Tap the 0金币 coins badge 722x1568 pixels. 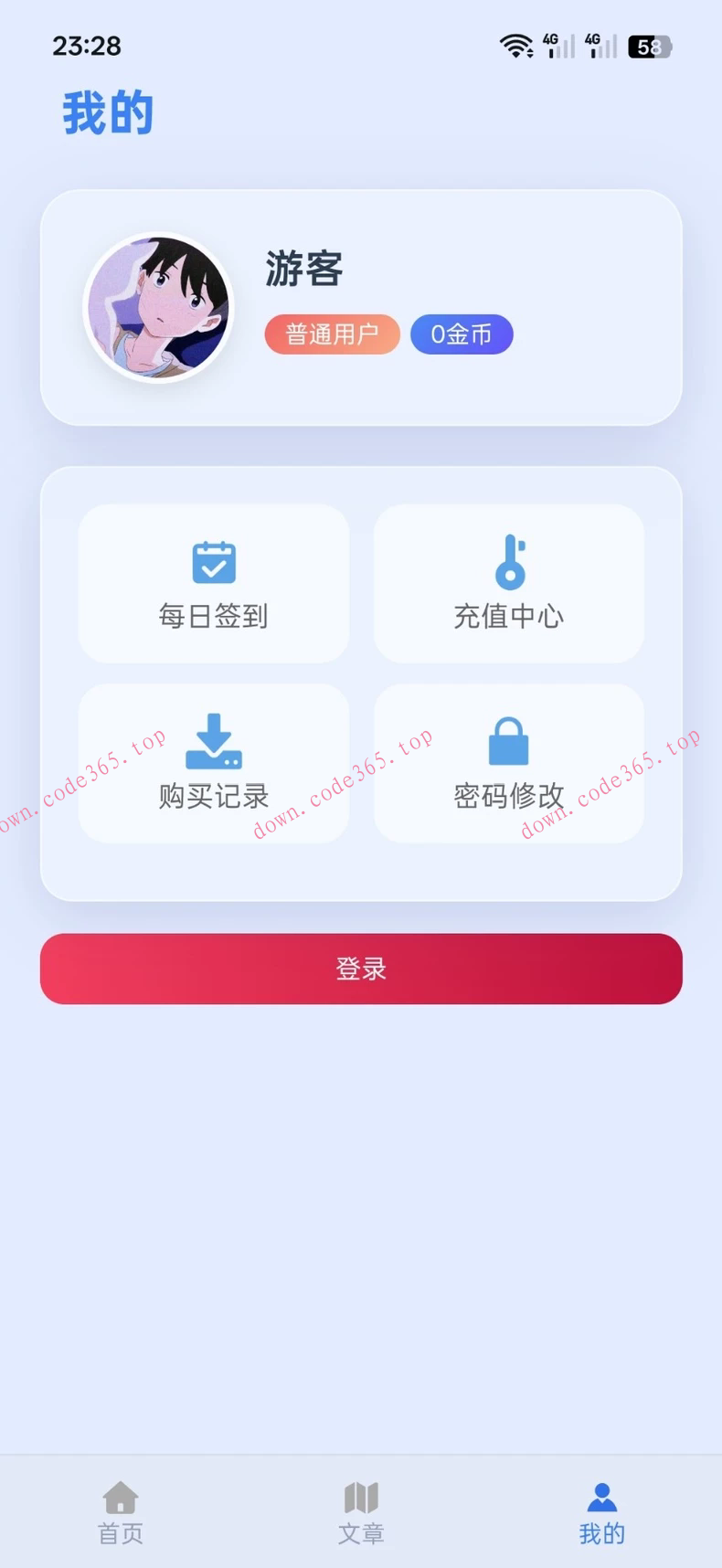point(462,334)
